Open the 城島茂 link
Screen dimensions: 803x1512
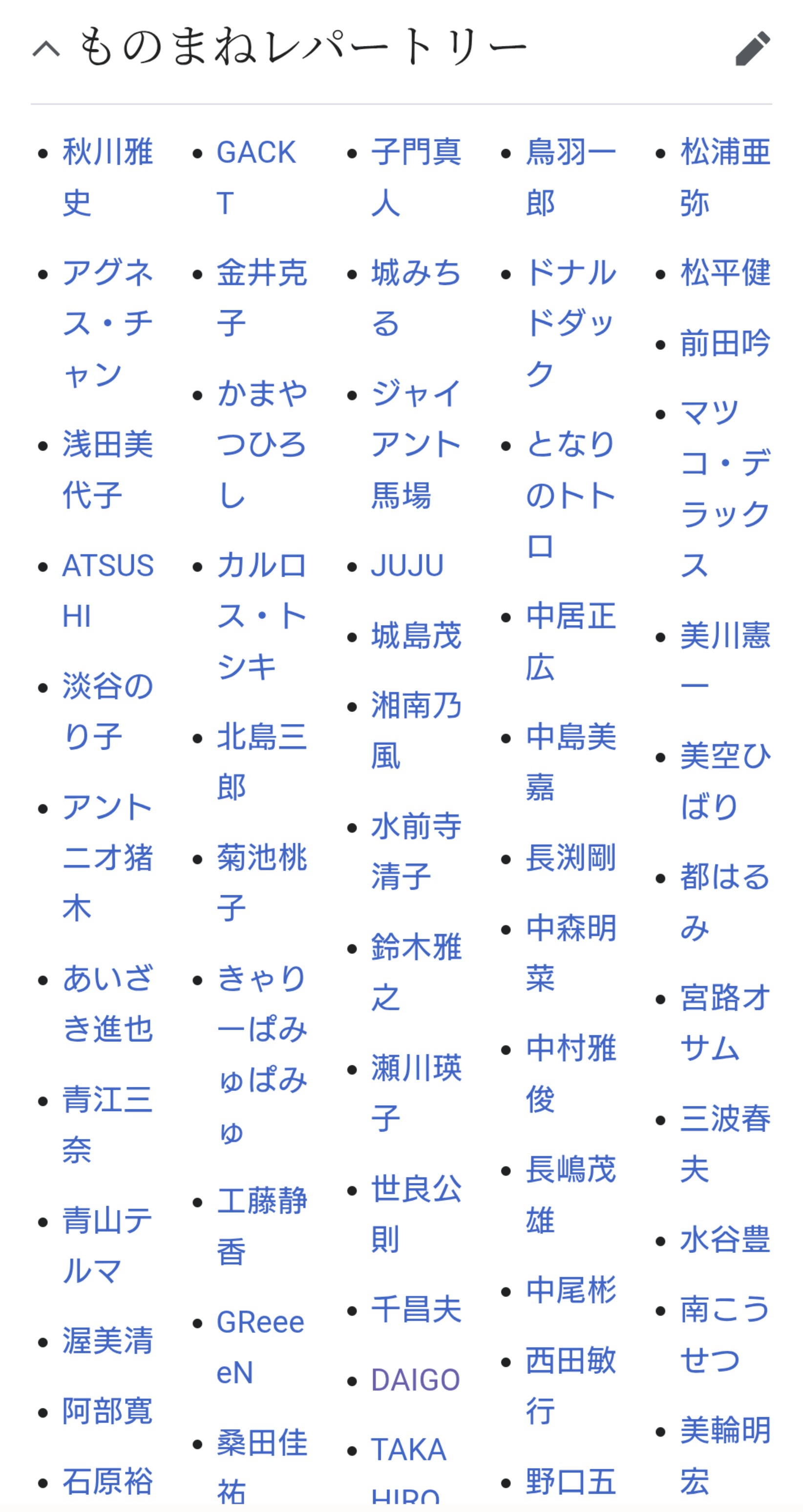click(x=416, y=636)
